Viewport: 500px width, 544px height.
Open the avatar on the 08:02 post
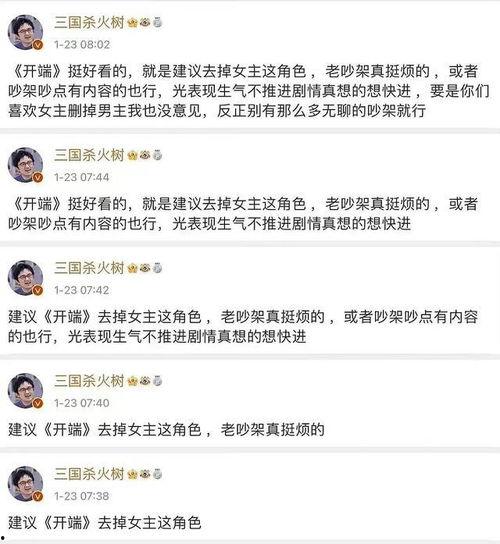pyautogui.click(x=25, y=32)
